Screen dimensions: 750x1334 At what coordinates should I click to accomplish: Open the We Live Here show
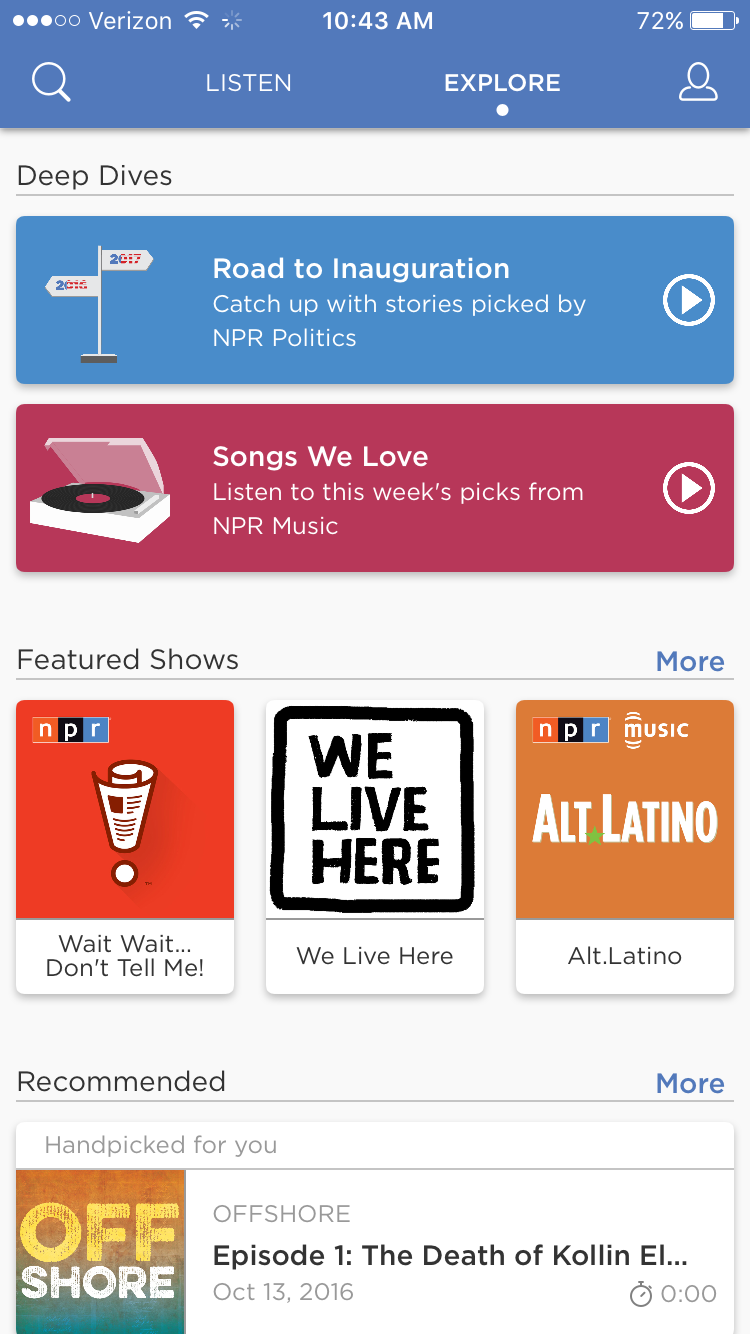pos(375,845)
